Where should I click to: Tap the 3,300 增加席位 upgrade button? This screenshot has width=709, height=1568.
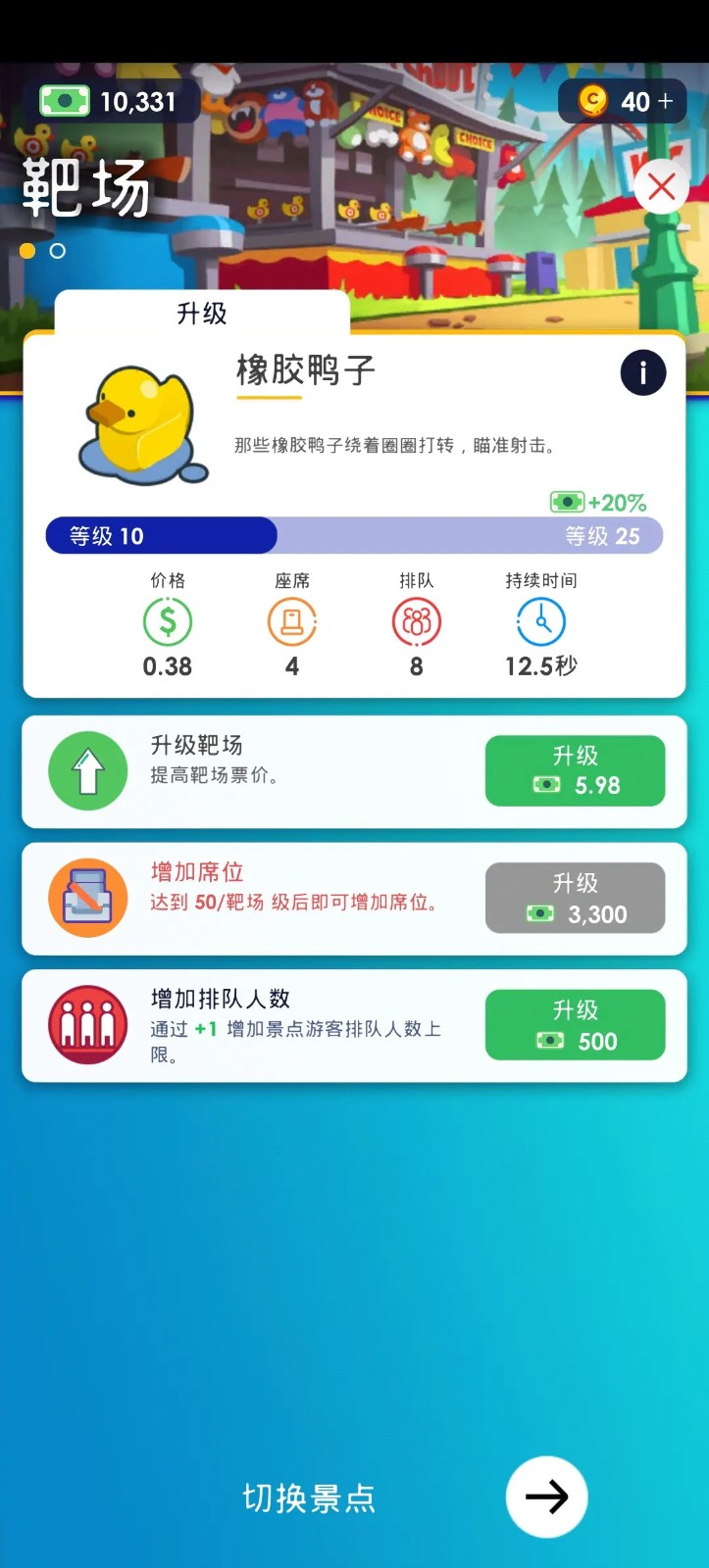(575, 899)
